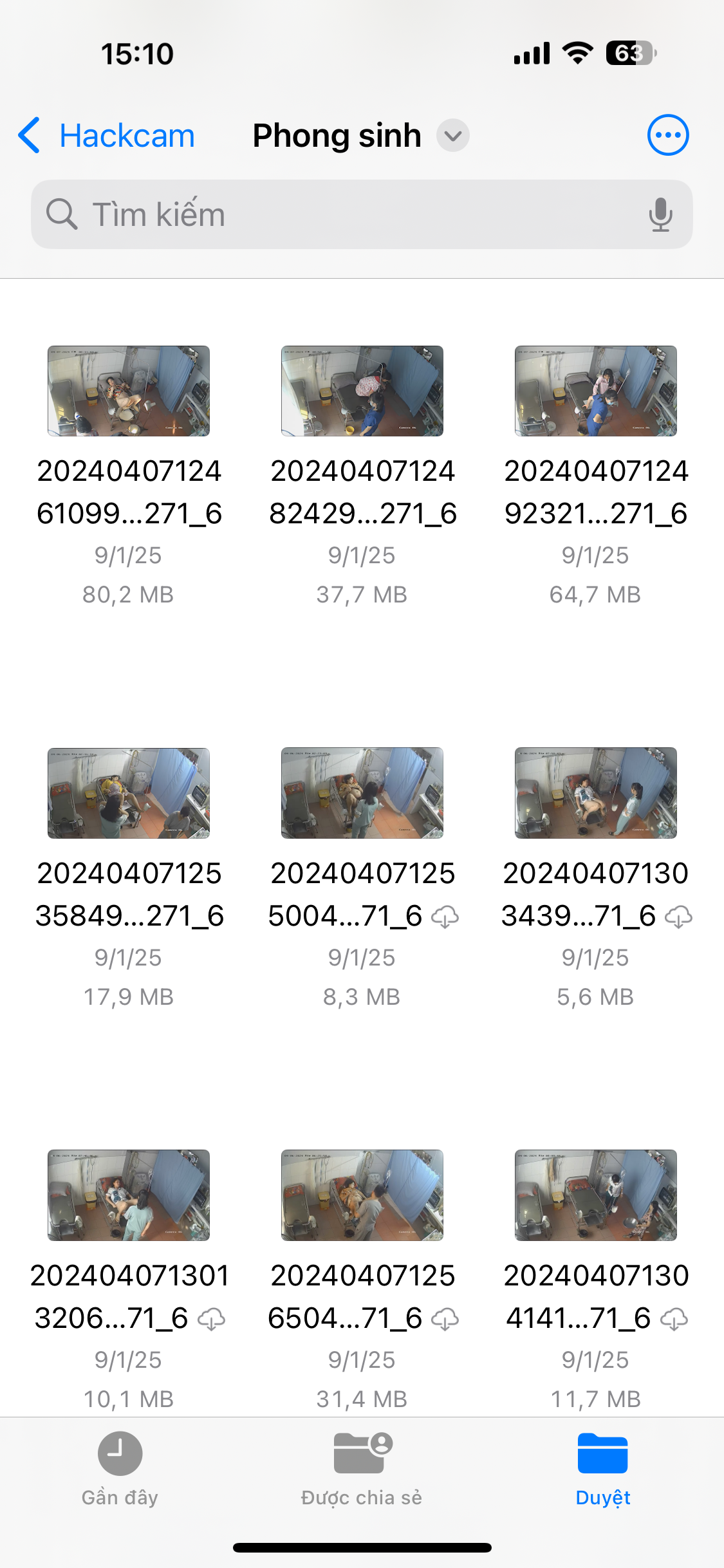Image resolution: width=724 pixels, height=1568 pixels.
Task: Open the 37,7 MB file
Action: point(362,391)
